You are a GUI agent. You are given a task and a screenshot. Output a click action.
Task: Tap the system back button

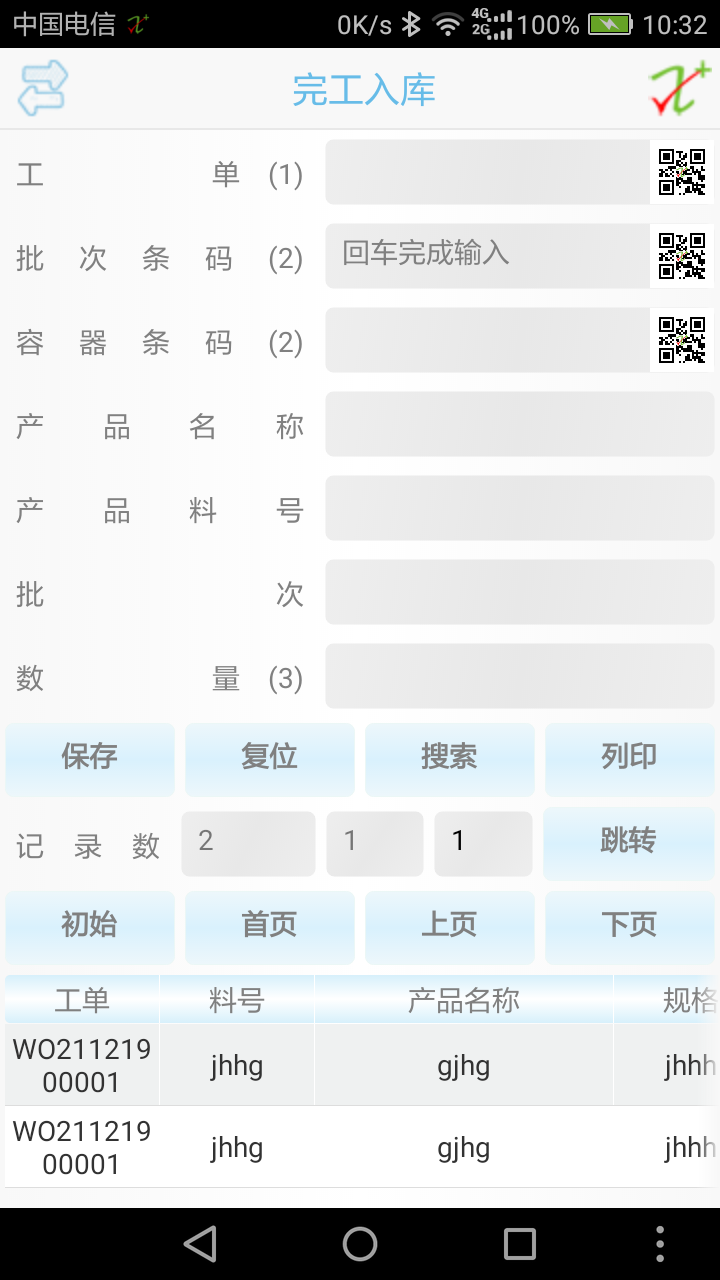200,1244
